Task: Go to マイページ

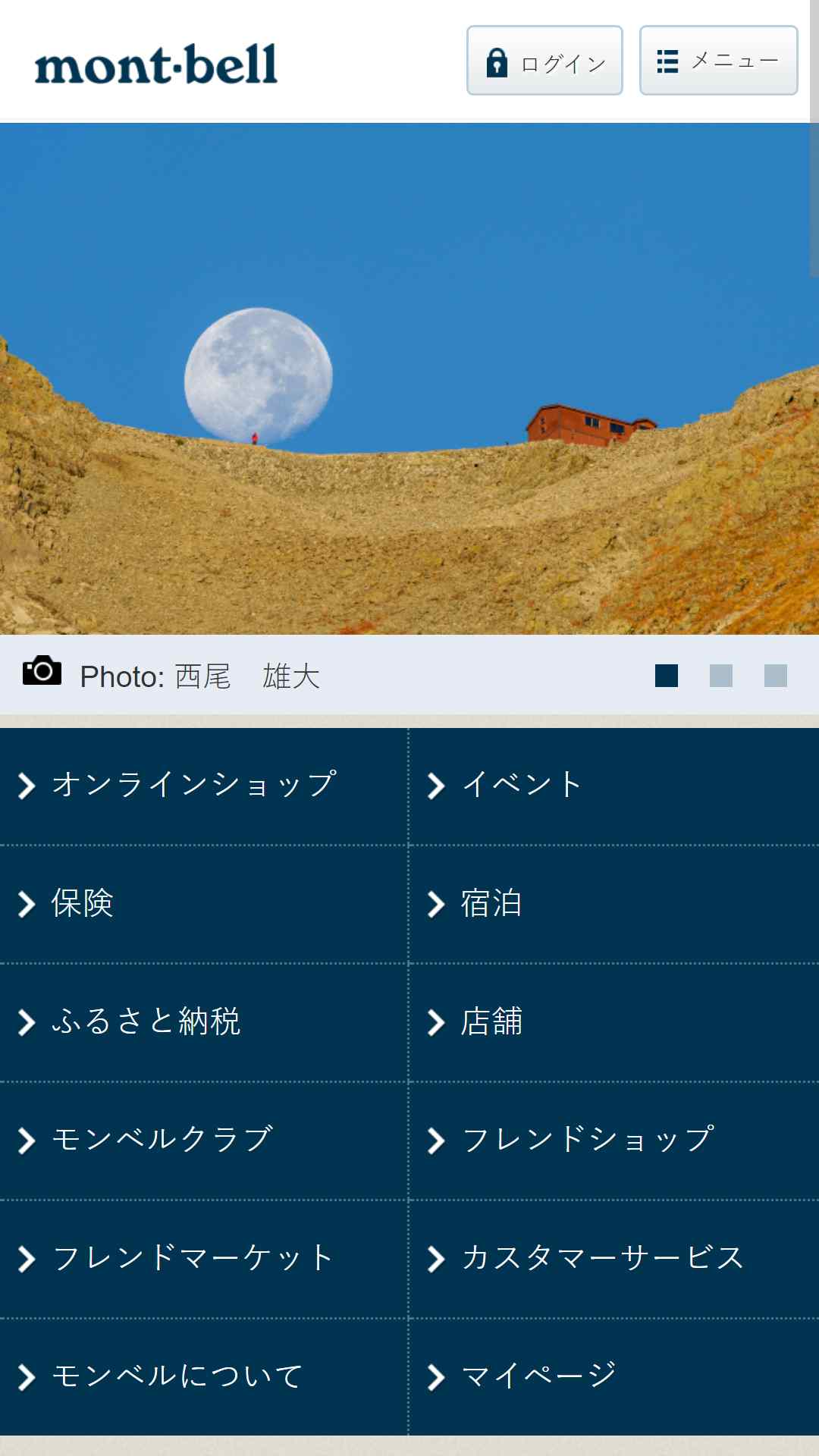Action: (614, 1377)
